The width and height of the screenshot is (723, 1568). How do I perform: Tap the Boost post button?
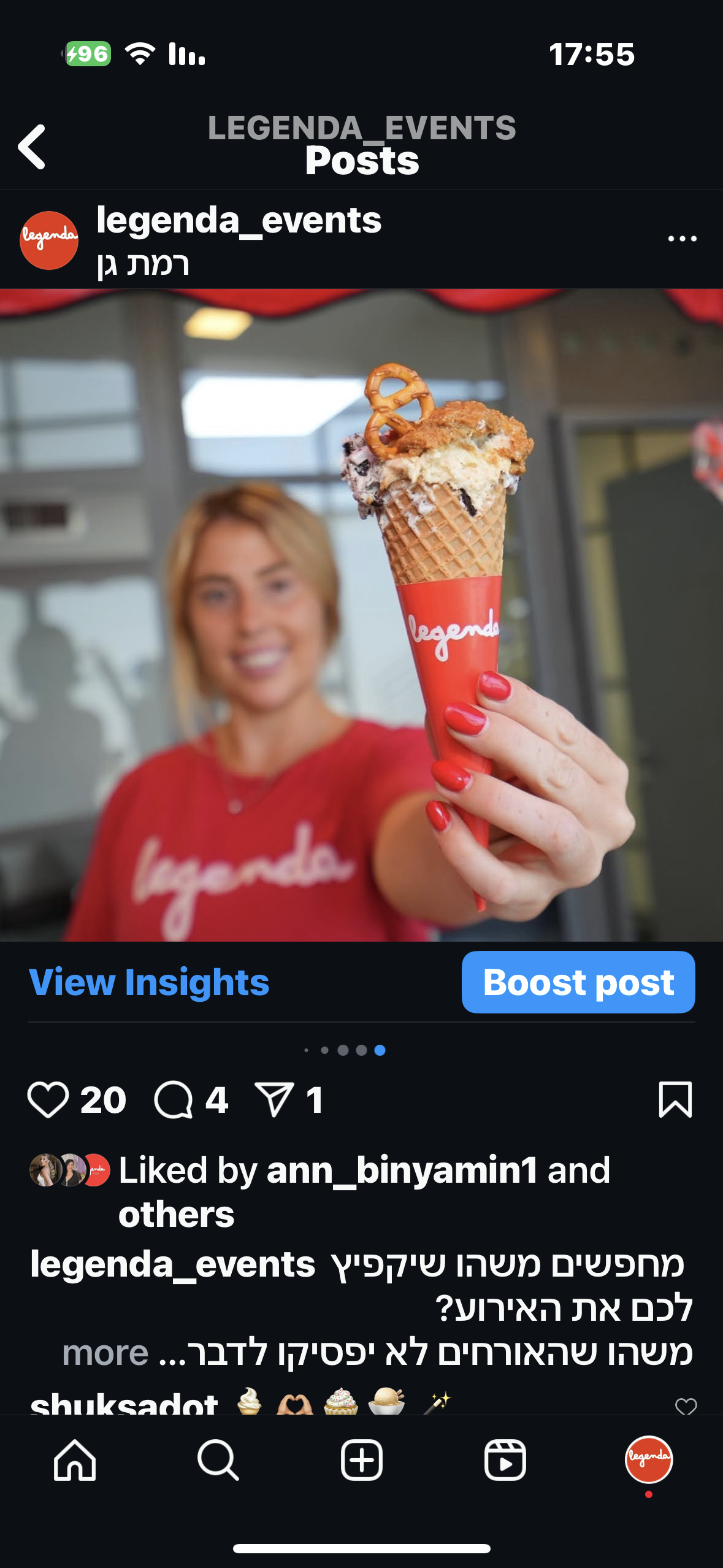click(578, 982)
